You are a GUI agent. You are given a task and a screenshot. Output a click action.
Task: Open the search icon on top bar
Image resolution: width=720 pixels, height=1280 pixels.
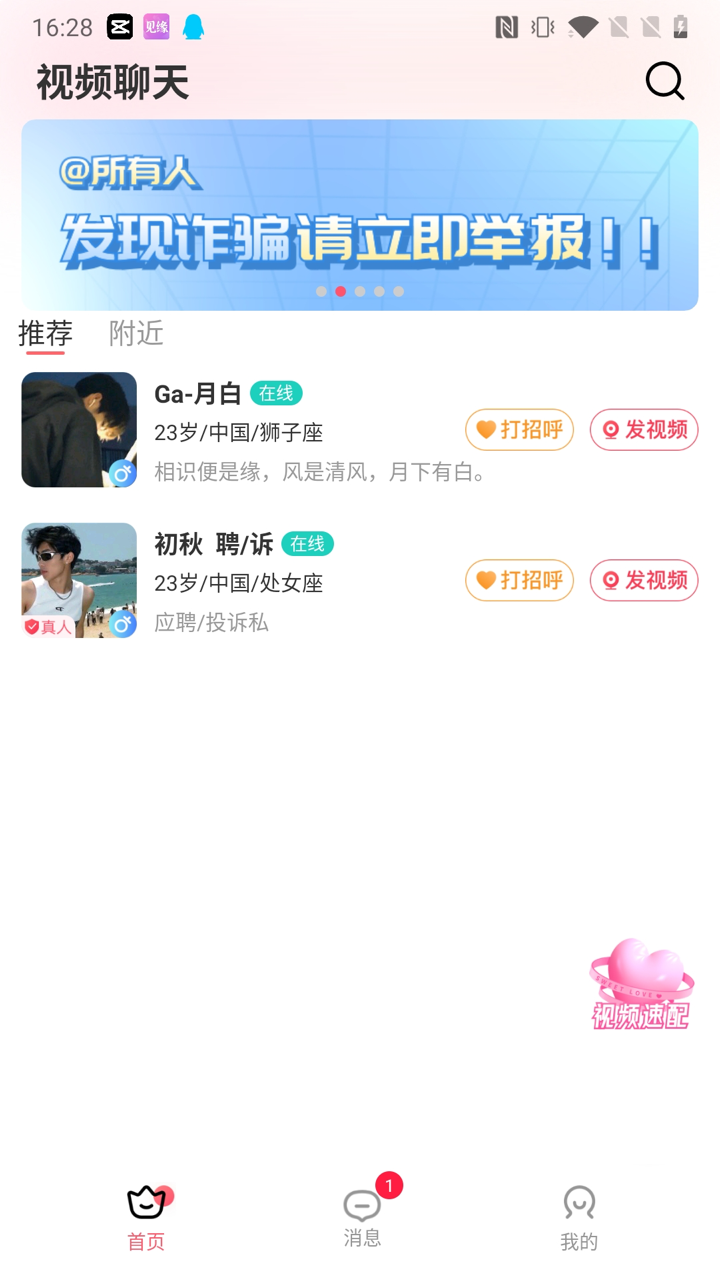pos(664,81)
